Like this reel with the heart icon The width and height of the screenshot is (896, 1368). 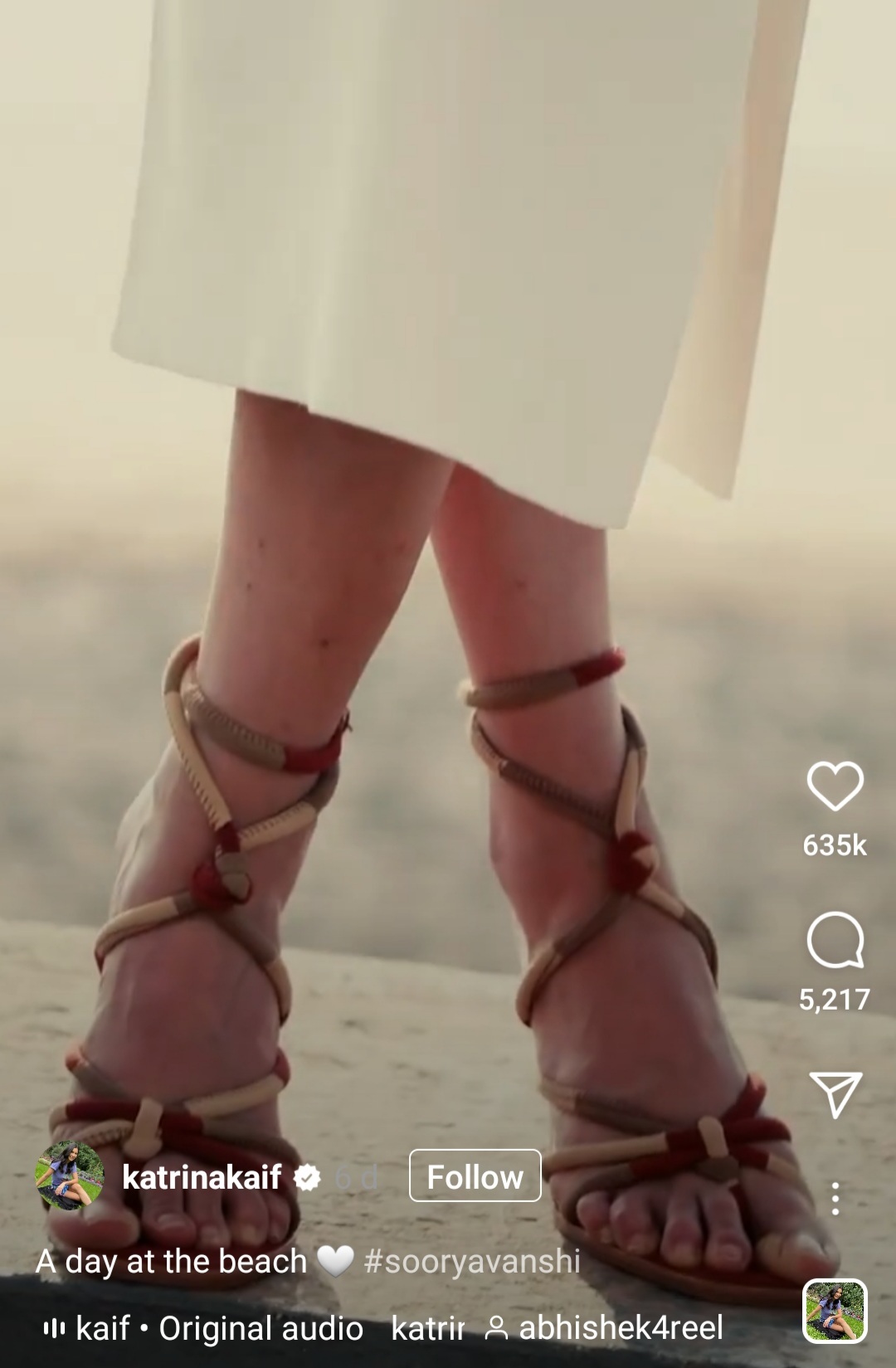coord(835,786)
